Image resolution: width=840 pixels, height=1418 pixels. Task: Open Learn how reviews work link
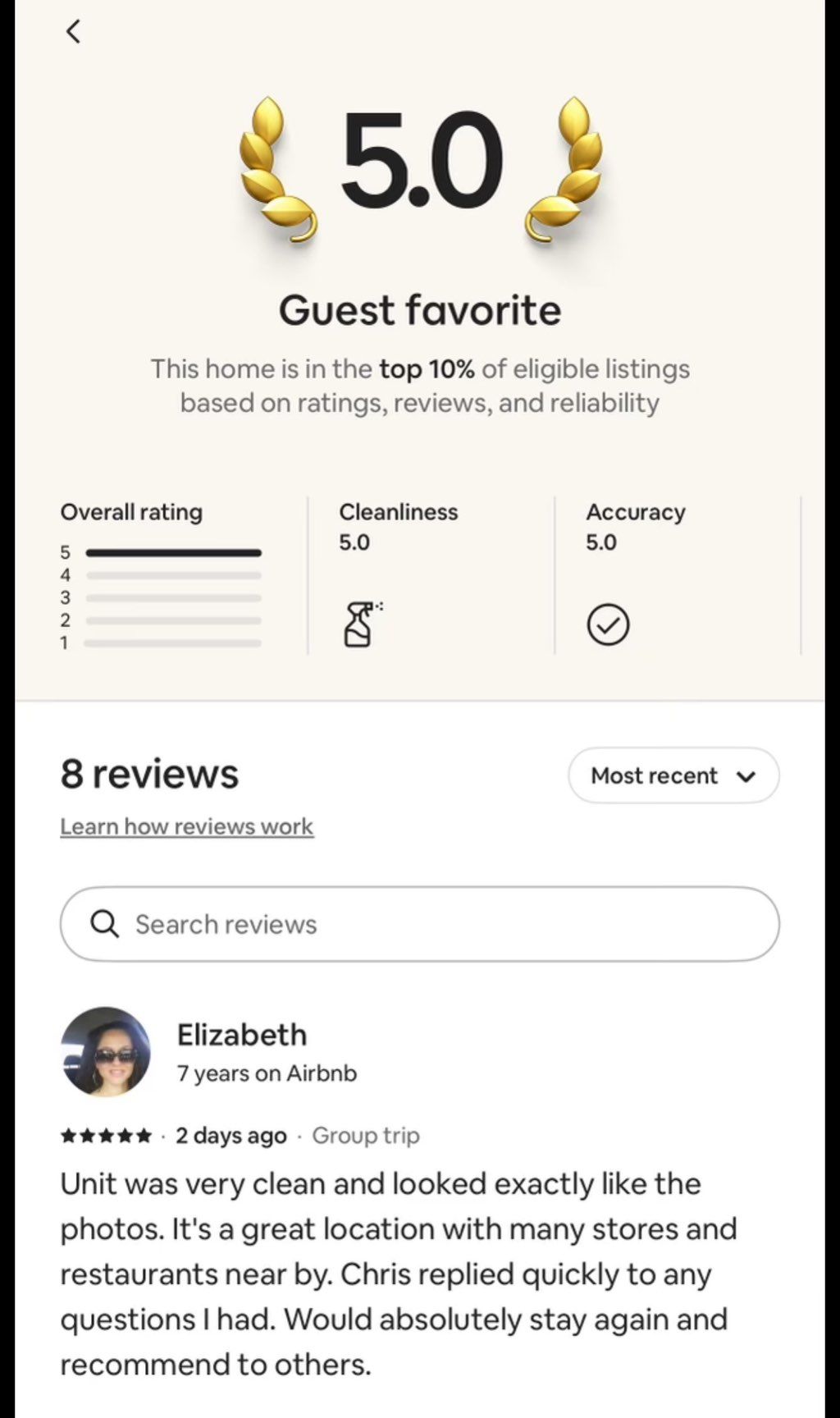coord(186,826)
